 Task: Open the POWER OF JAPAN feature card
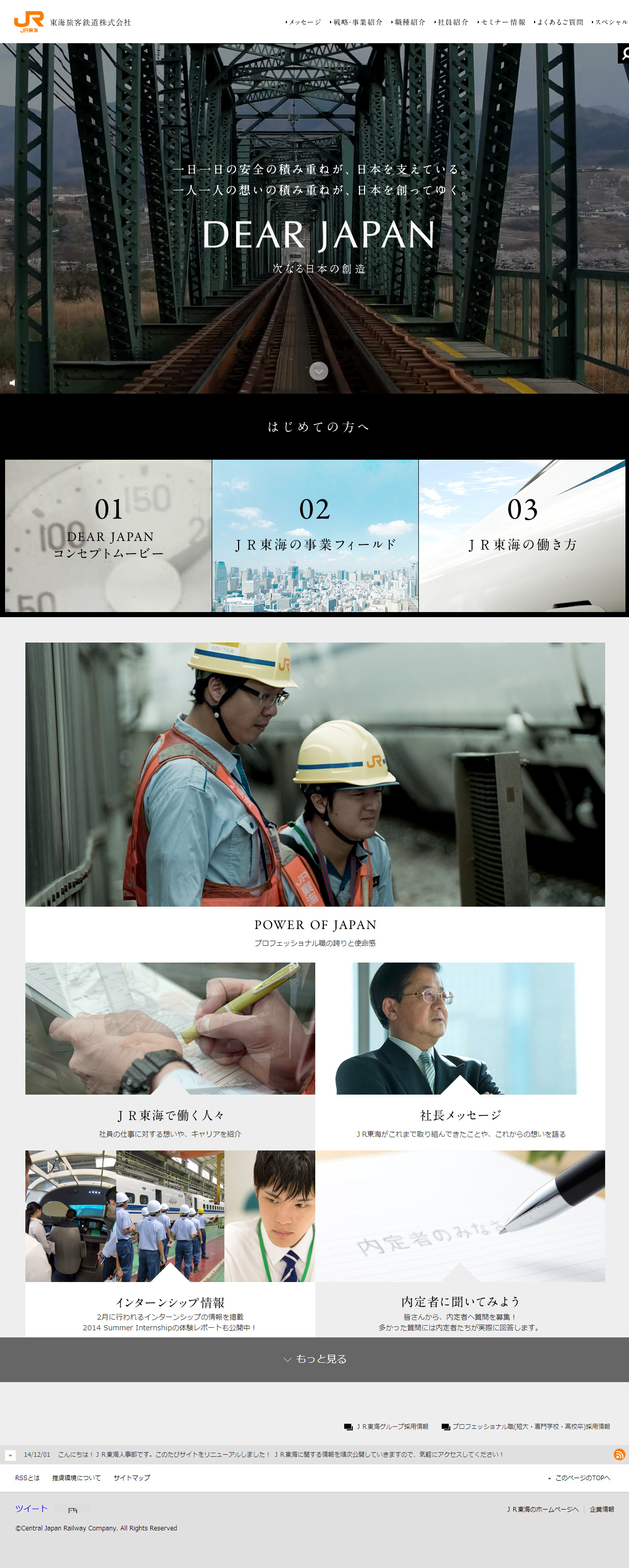[x=315, y=791]
